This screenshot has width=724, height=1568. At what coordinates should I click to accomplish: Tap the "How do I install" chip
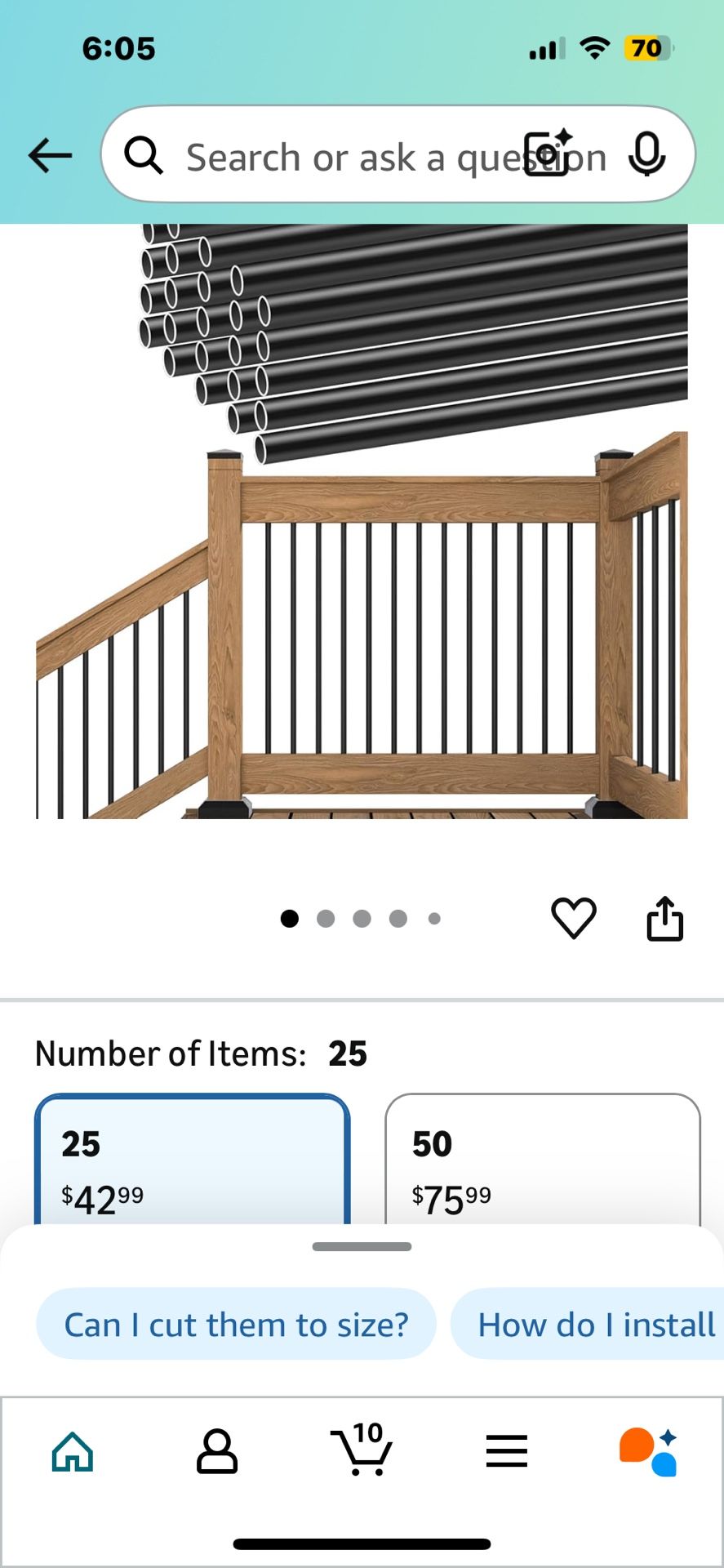[x=588, y=1324]
